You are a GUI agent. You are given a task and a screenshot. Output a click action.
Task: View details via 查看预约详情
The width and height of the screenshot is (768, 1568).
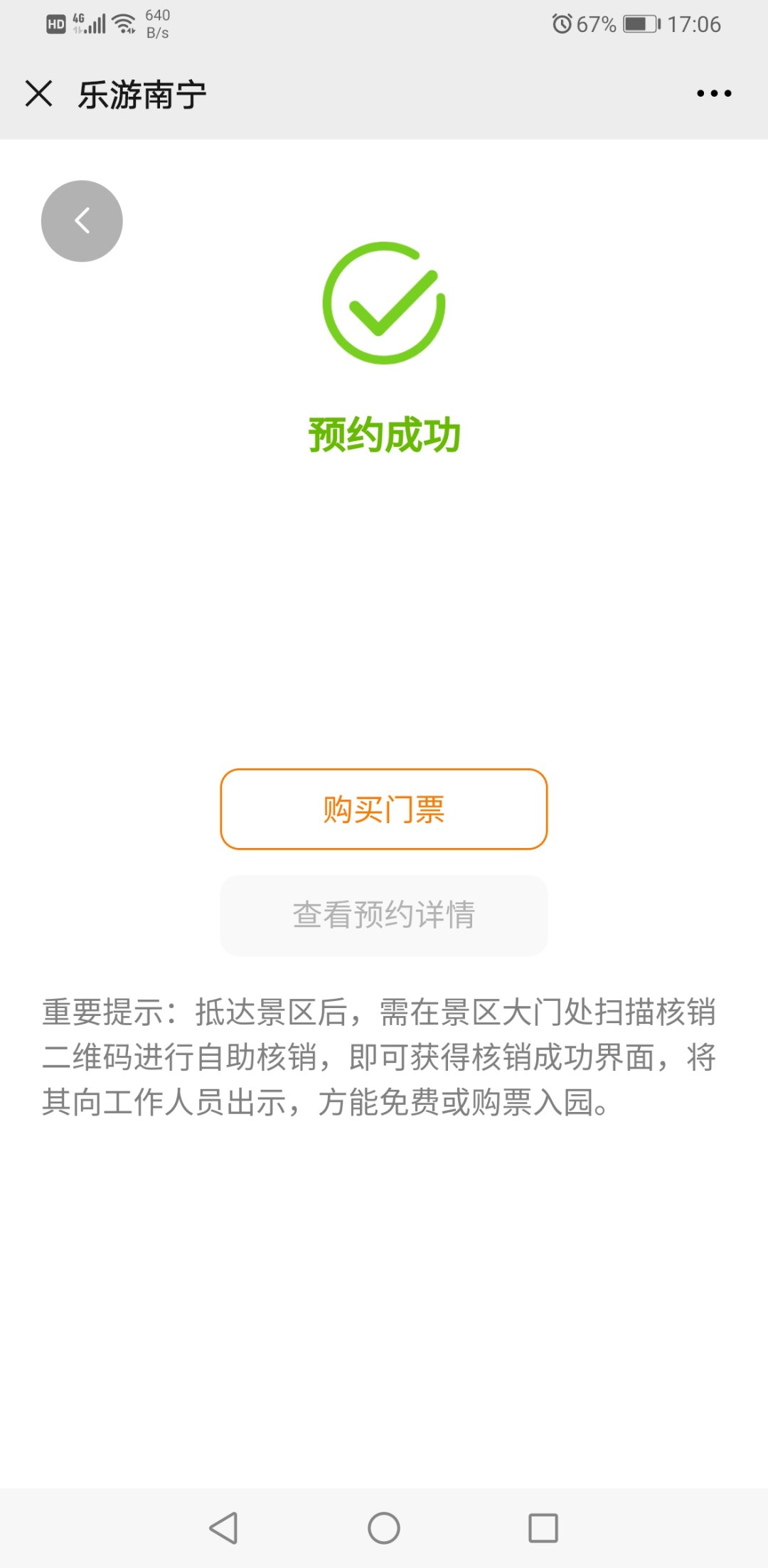[384, 915]
